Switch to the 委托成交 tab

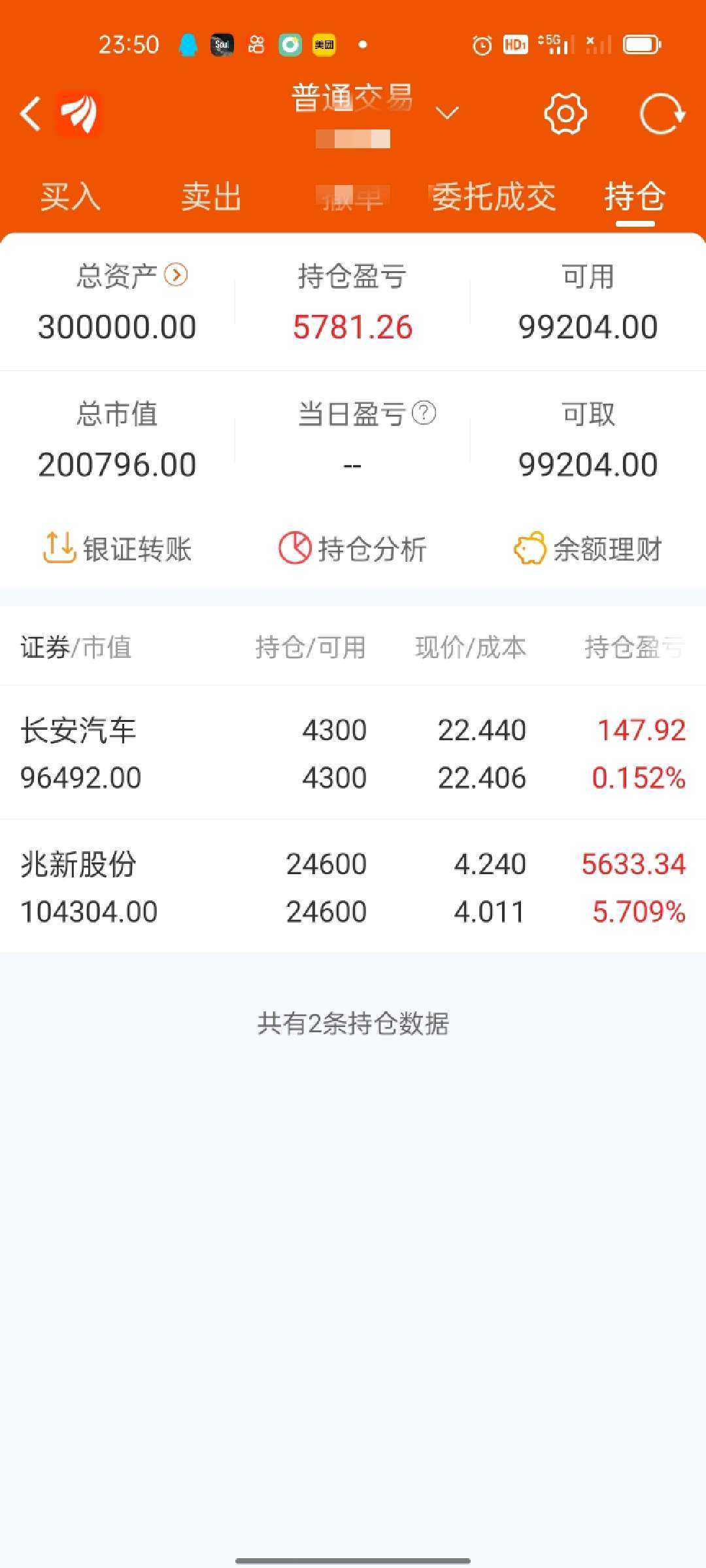494,197
